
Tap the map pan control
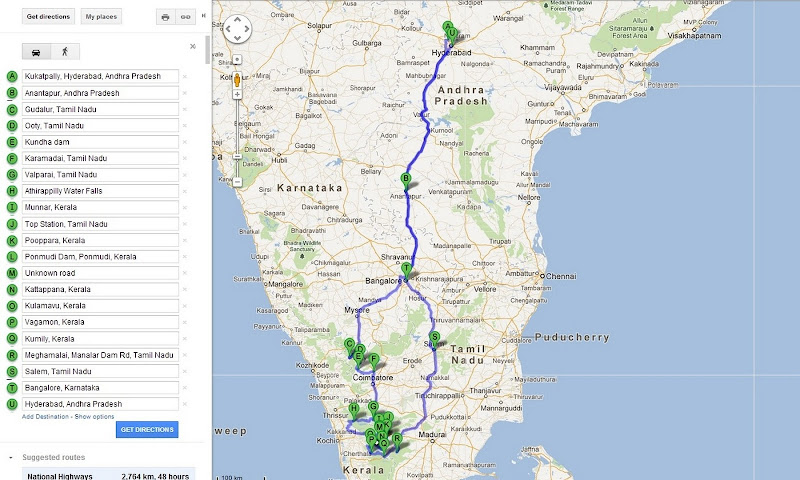tap(237, 29)
